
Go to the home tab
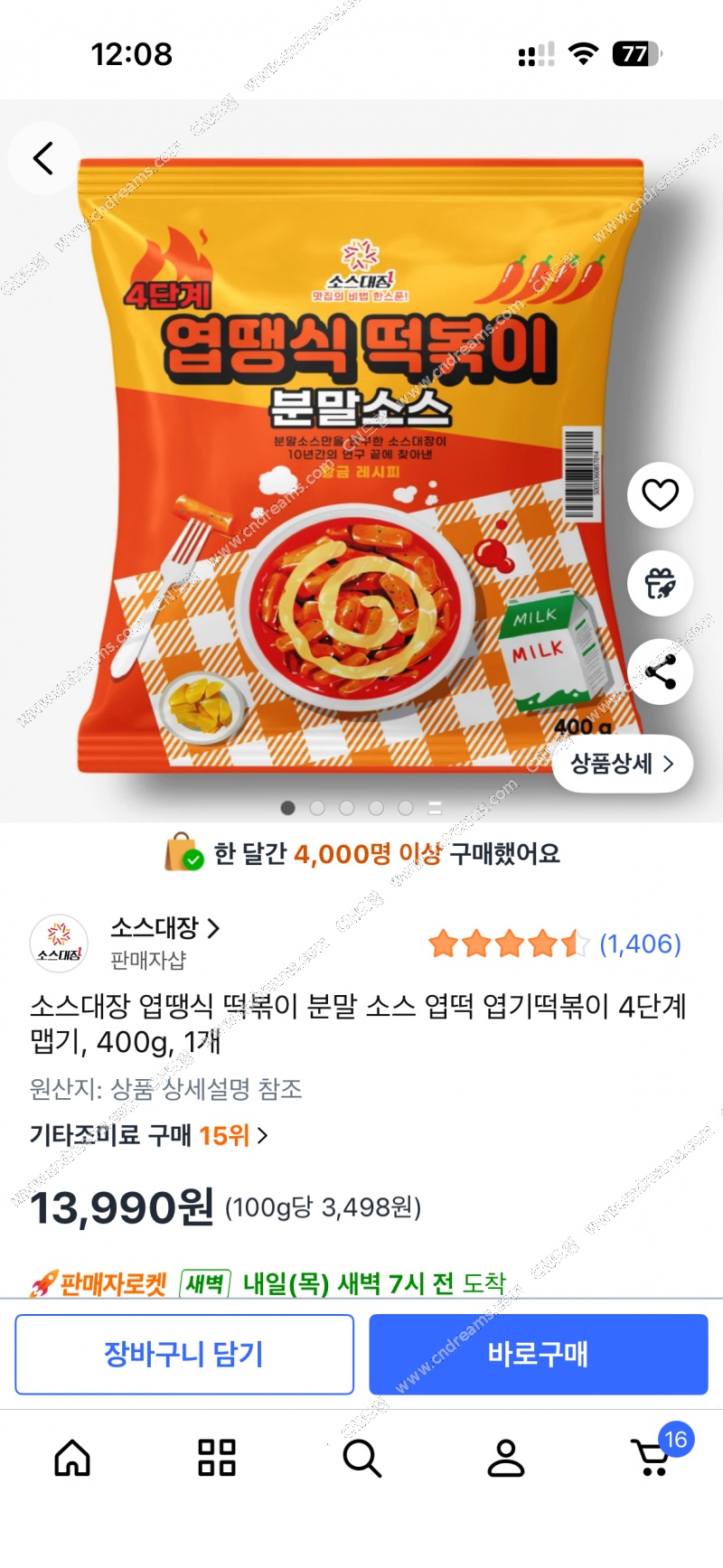click(x=72, y=1458)
